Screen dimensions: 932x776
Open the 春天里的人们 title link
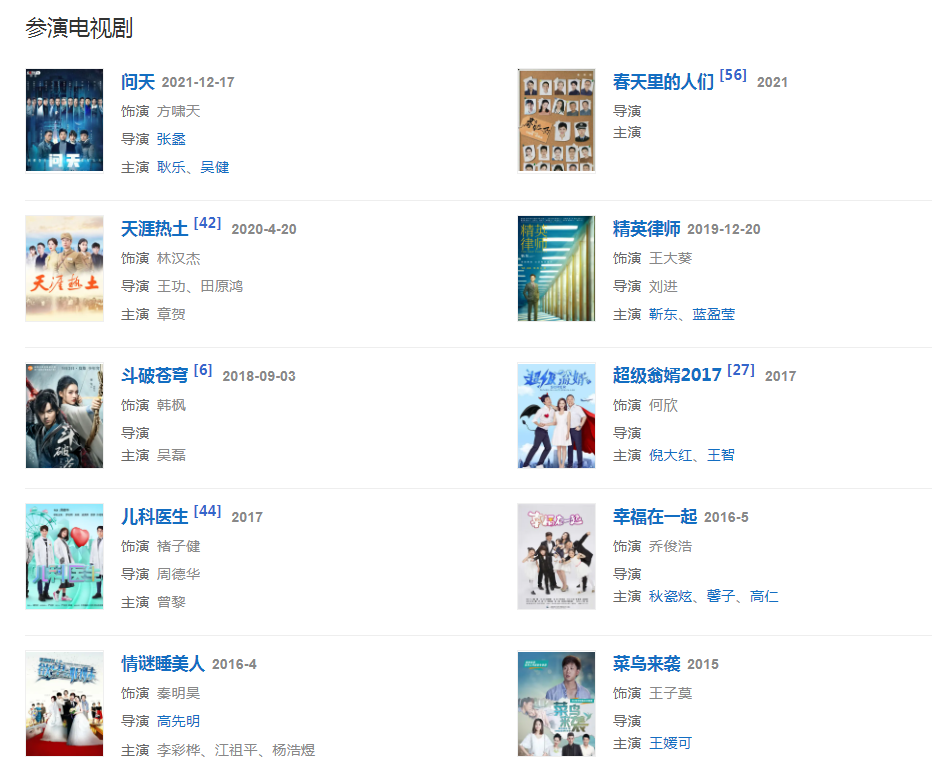pos(663,82)
